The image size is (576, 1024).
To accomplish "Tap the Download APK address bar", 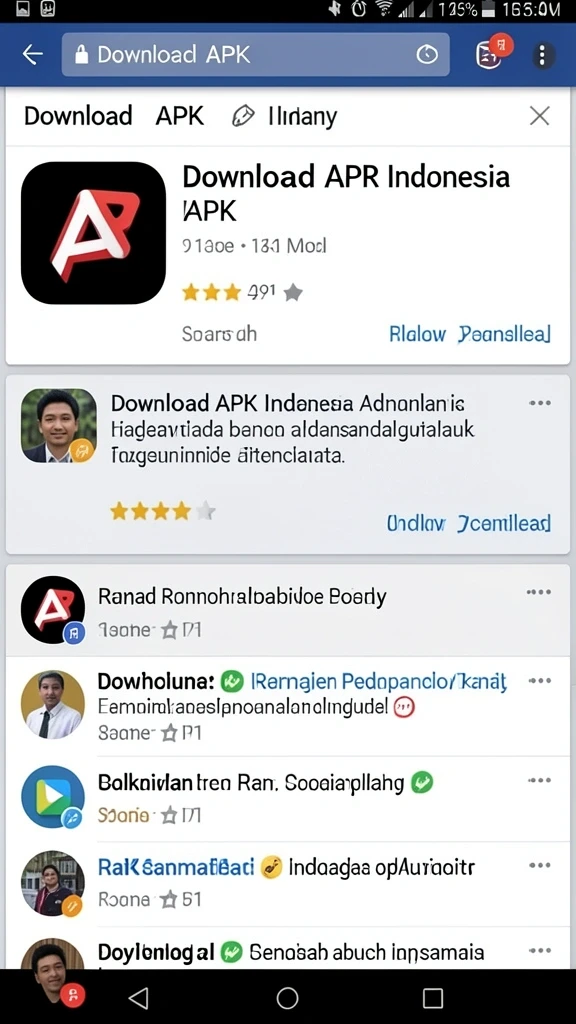I will click(x=255, y=55).
